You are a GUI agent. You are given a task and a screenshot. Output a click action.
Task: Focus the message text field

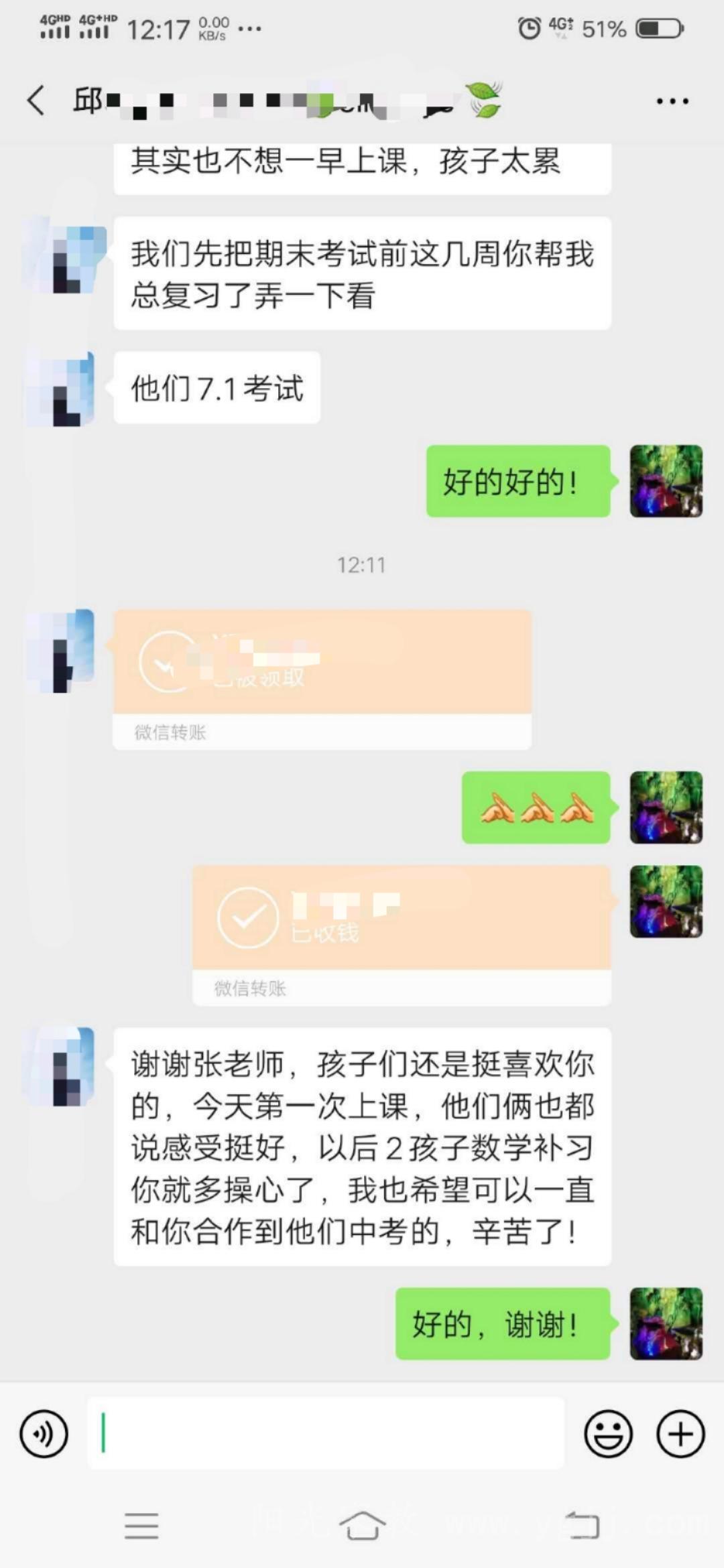pyautogui.click(x=325, y=1434)
